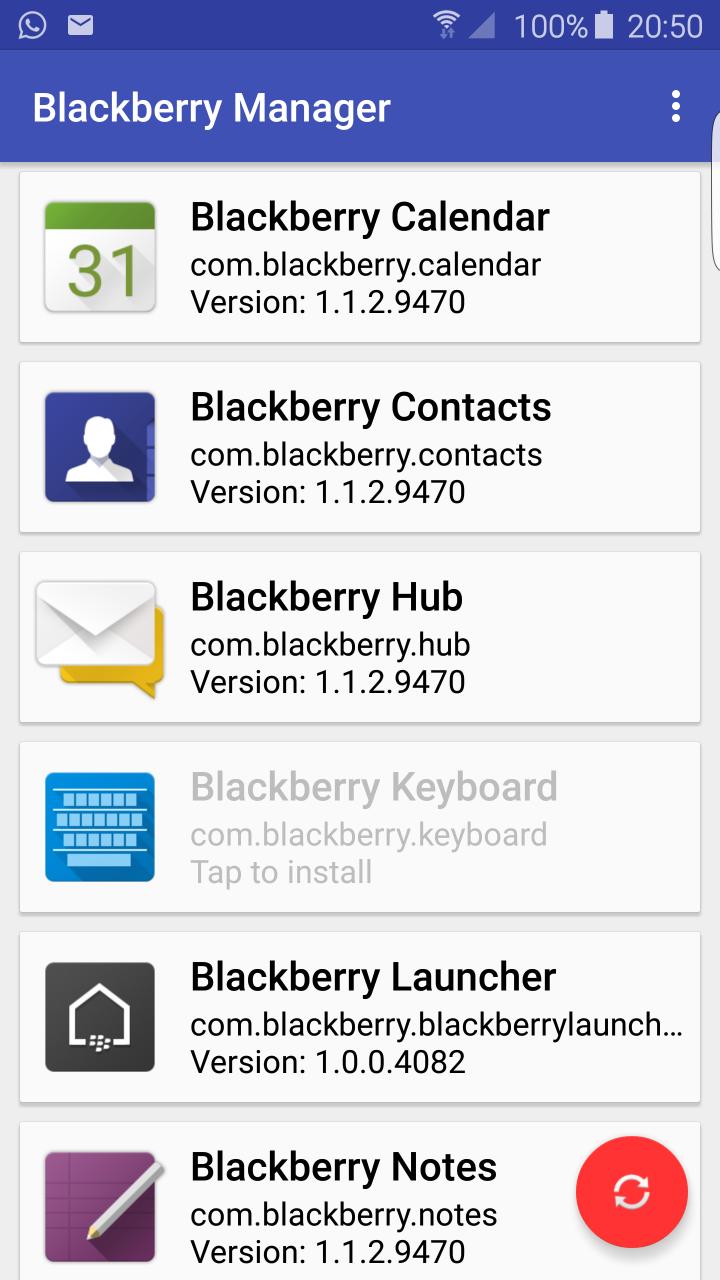Screen dimensions: 720x1280
Task: Open the Blackberry Calendar card
Action: click(x=360, y=257)
